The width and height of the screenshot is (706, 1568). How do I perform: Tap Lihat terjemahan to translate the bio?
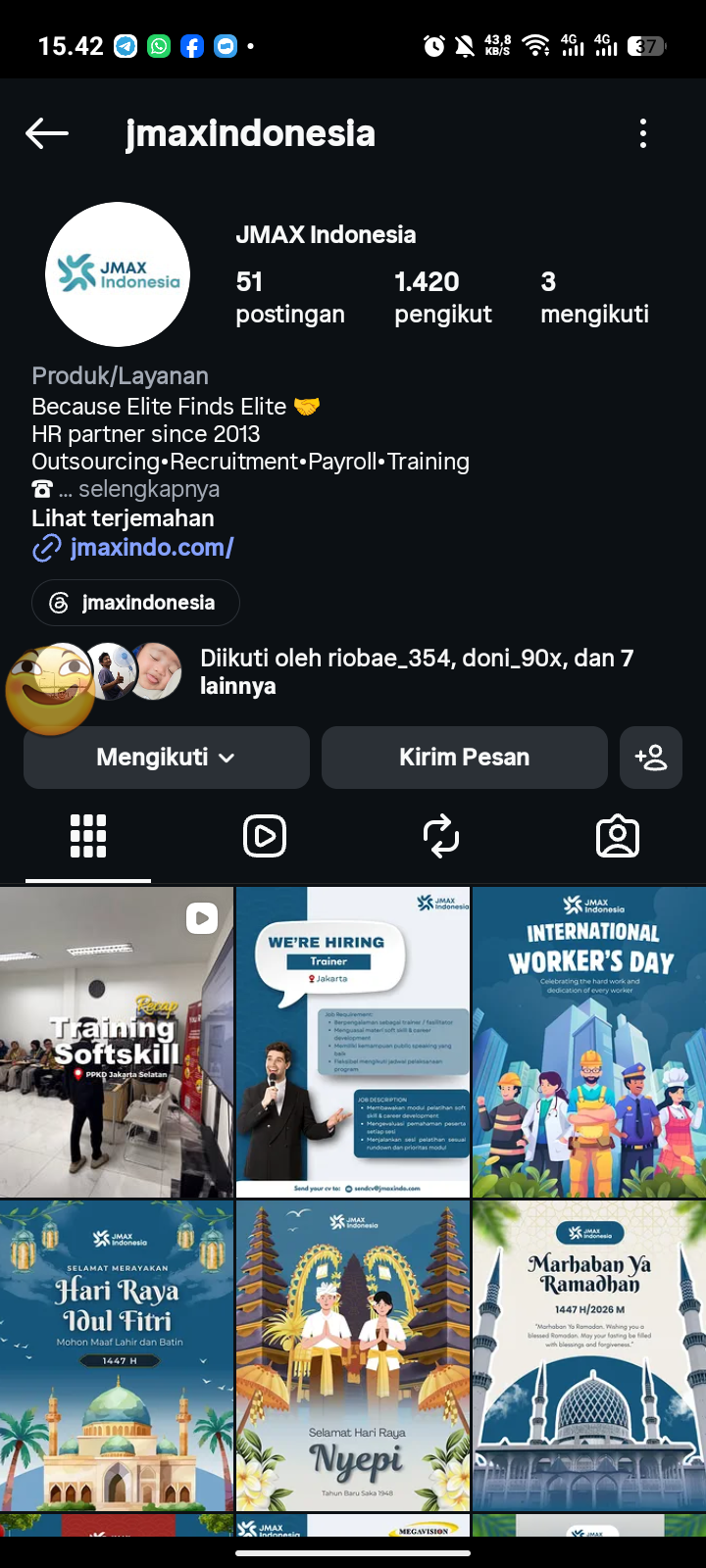click(123, 518)
